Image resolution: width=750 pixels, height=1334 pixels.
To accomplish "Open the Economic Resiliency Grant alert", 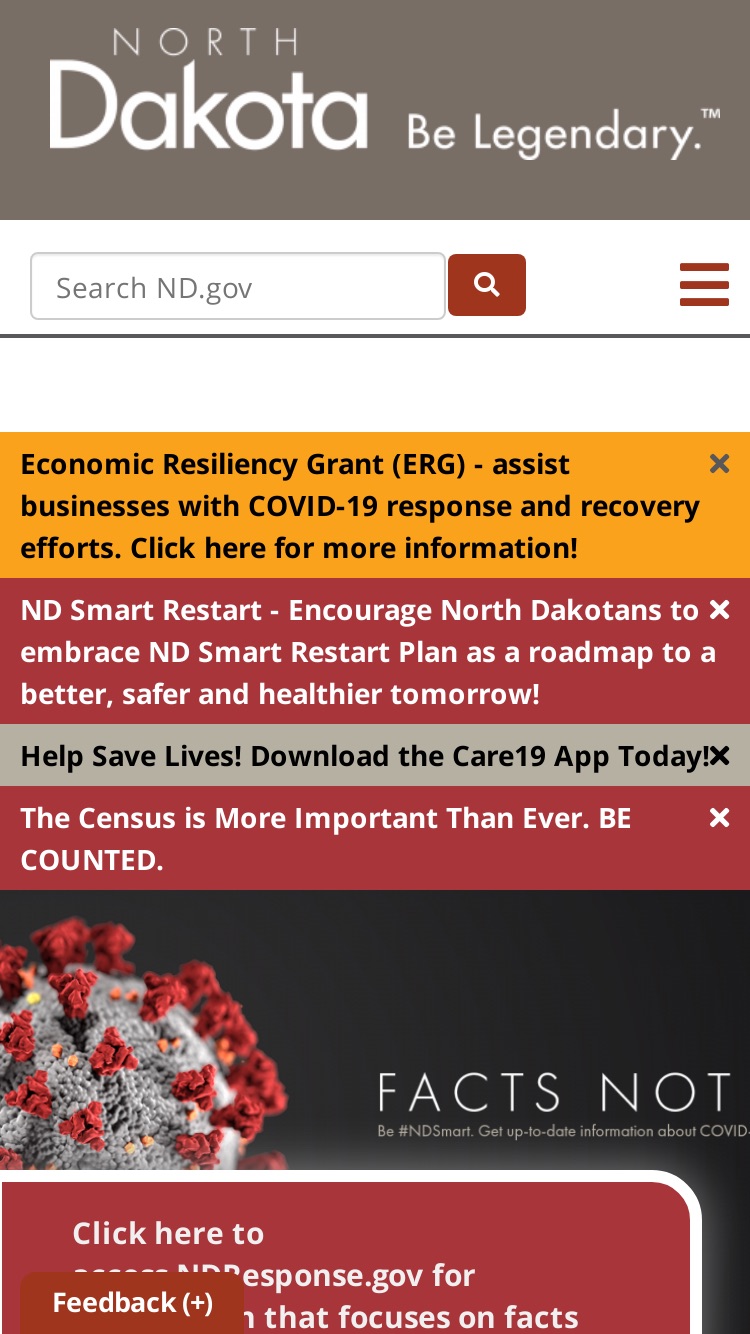I will 360,506.
